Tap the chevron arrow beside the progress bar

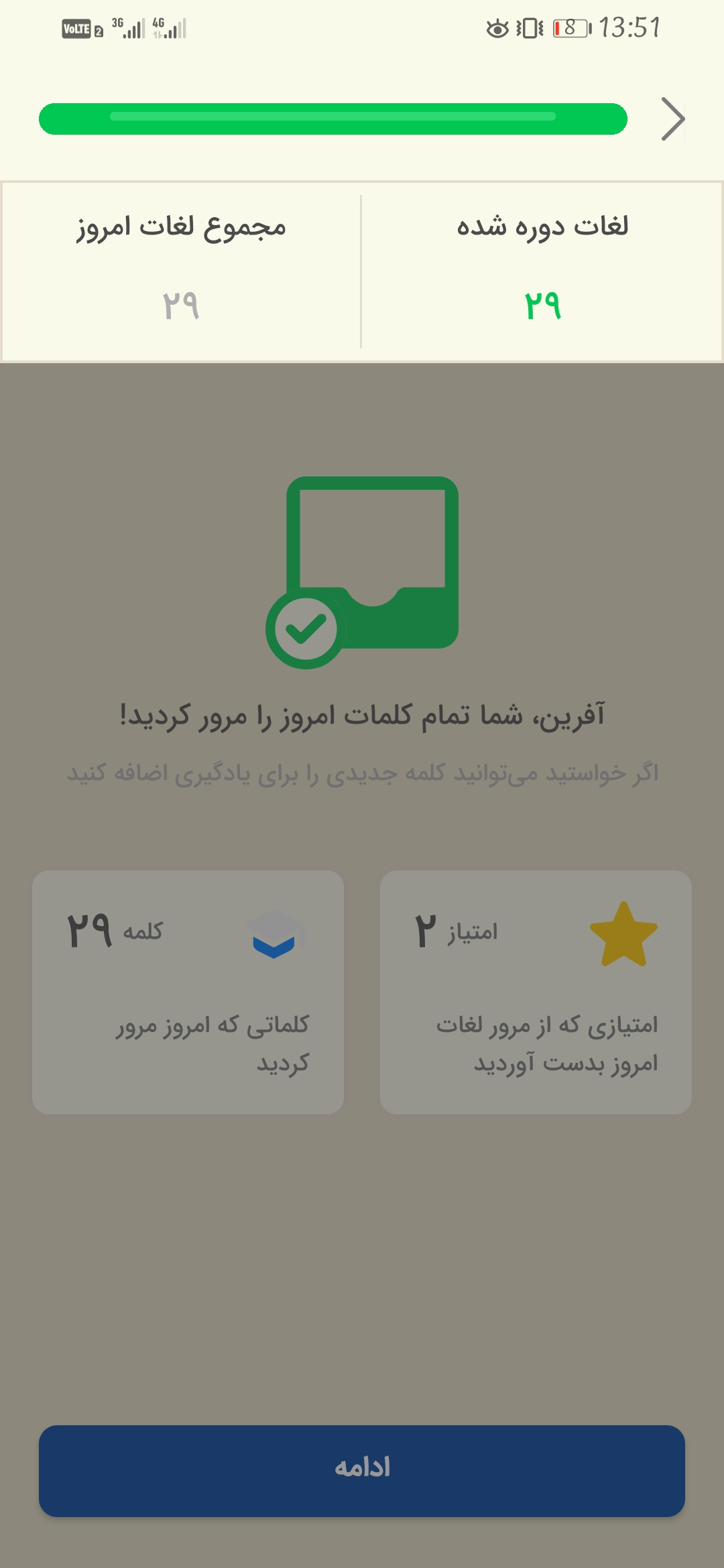pos(672,119)
